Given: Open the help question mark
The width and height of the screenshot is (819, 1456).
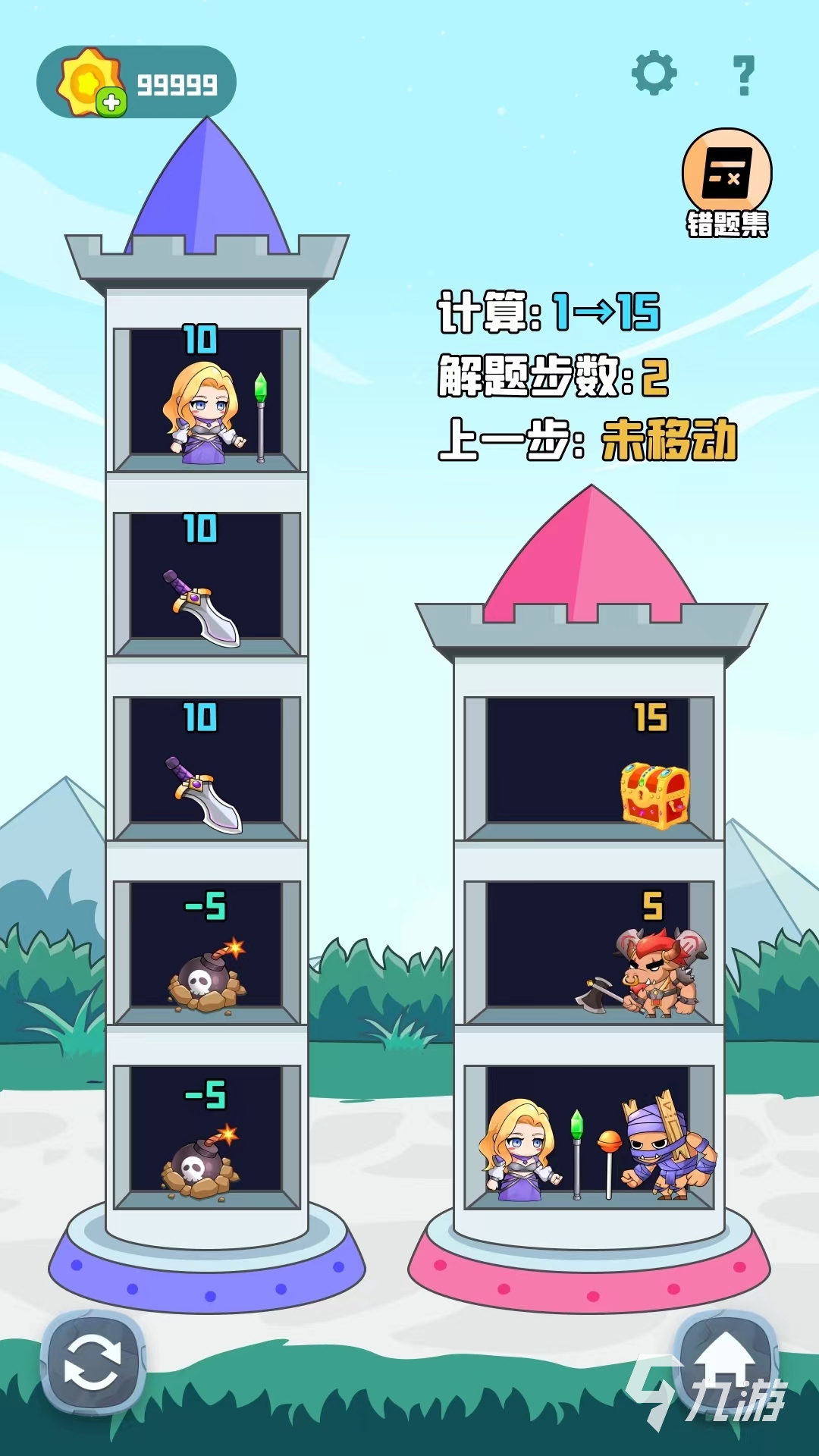Looking at the screenshot, I should click(744, 76).
